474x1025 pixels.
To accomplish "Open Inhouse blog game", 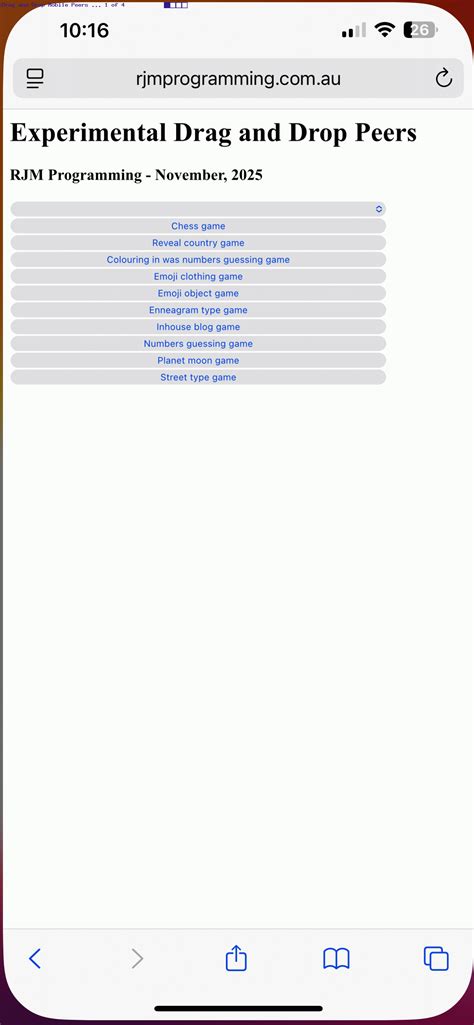I will tap(198, 327).
